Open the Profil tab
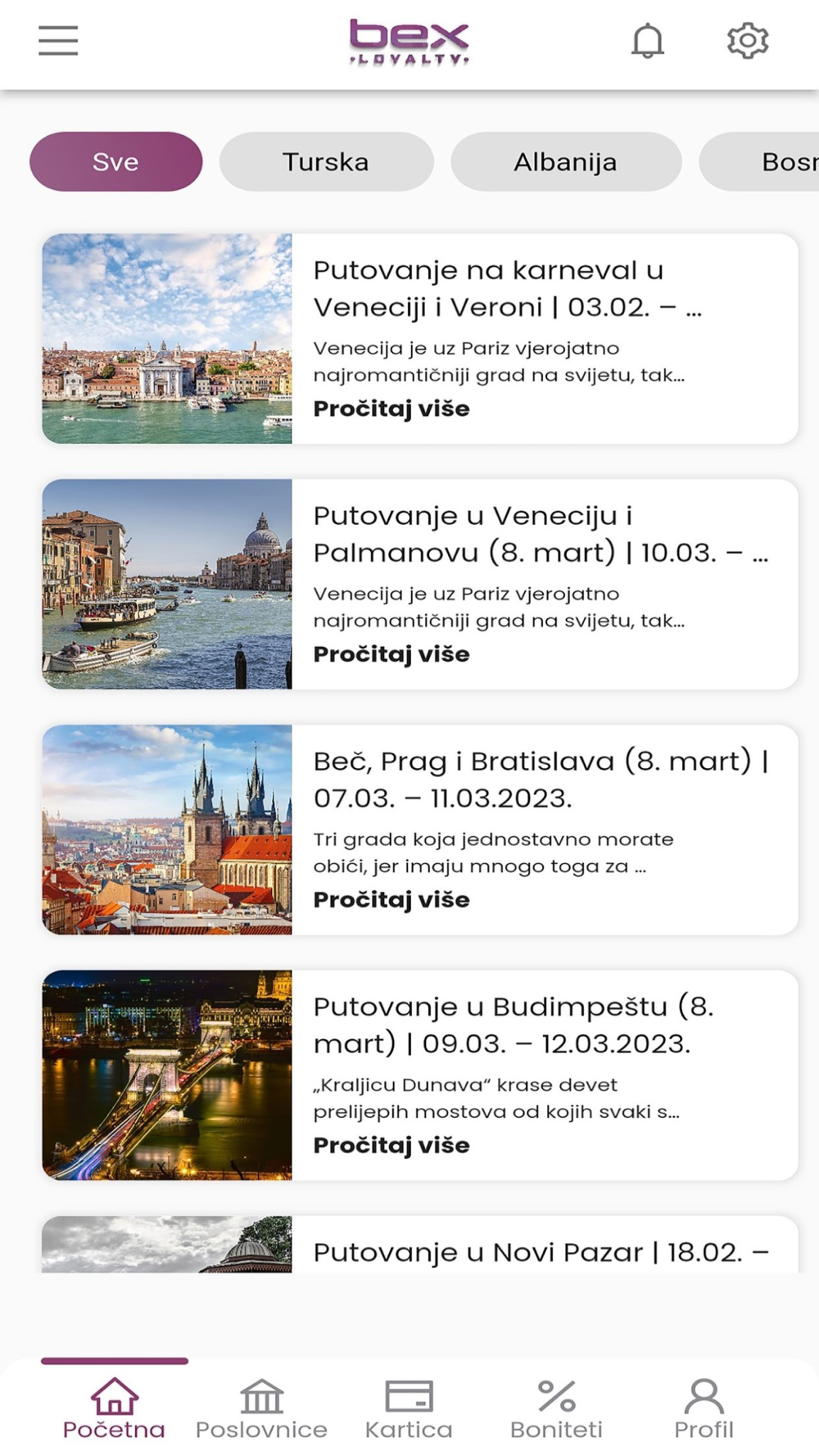The width and height of the screenshot is (819, 1456). (x=704, y=1409)
